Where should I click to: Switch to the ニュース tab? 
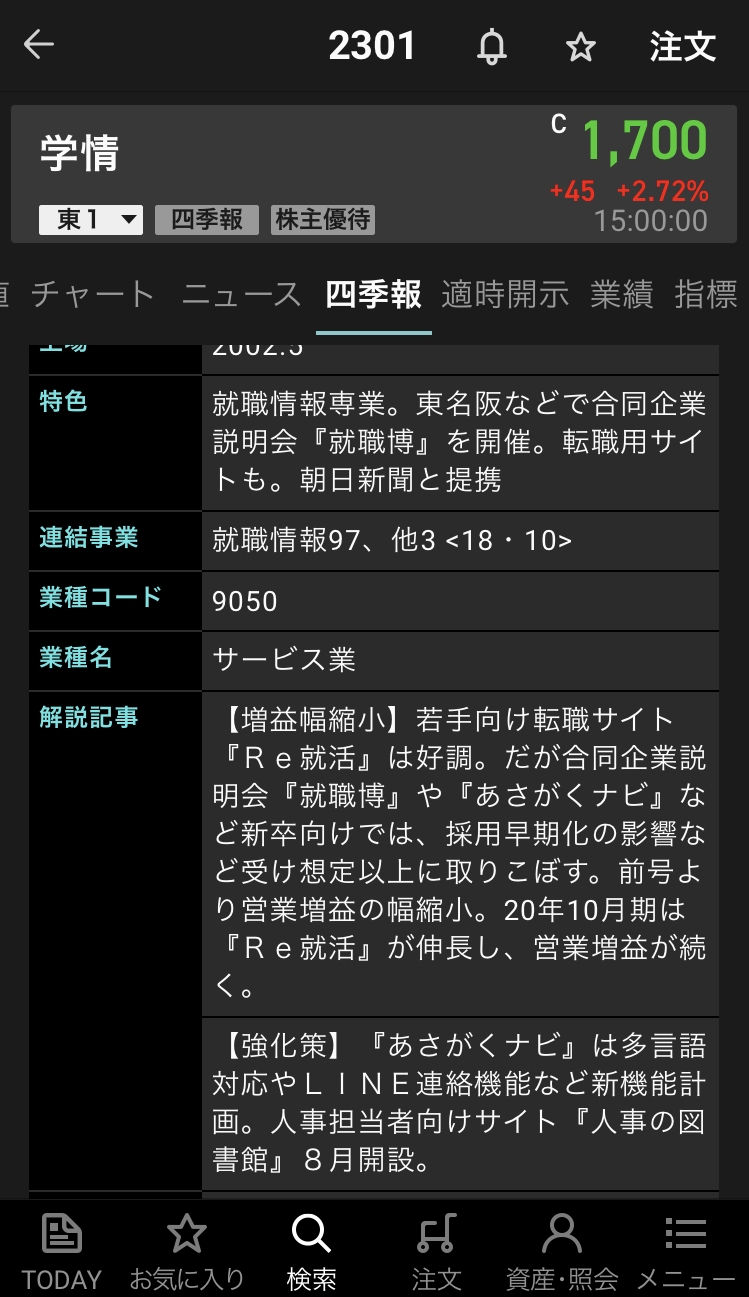241,294
